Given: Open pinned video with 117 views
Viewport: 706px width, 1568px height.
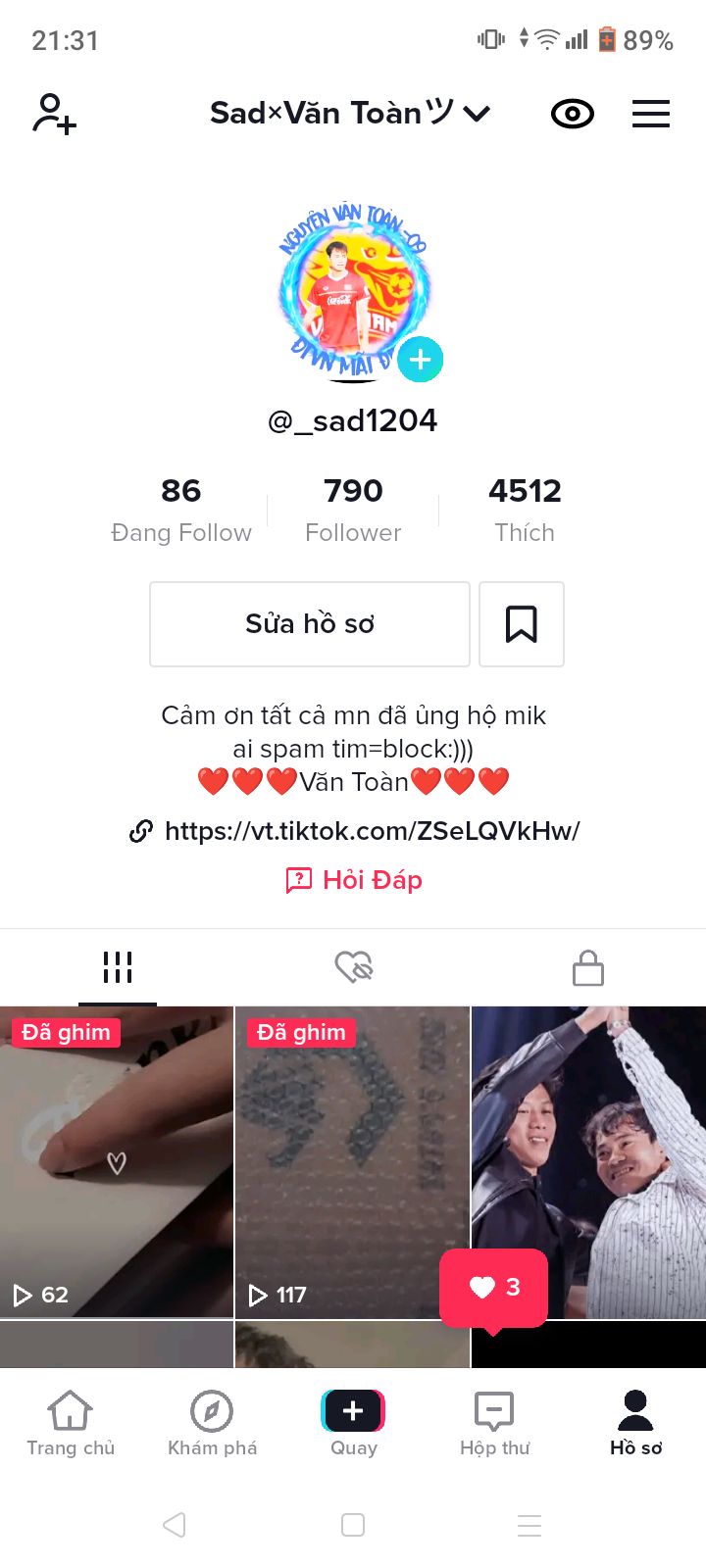Looking at the screenshot, I should point(352,1161).
